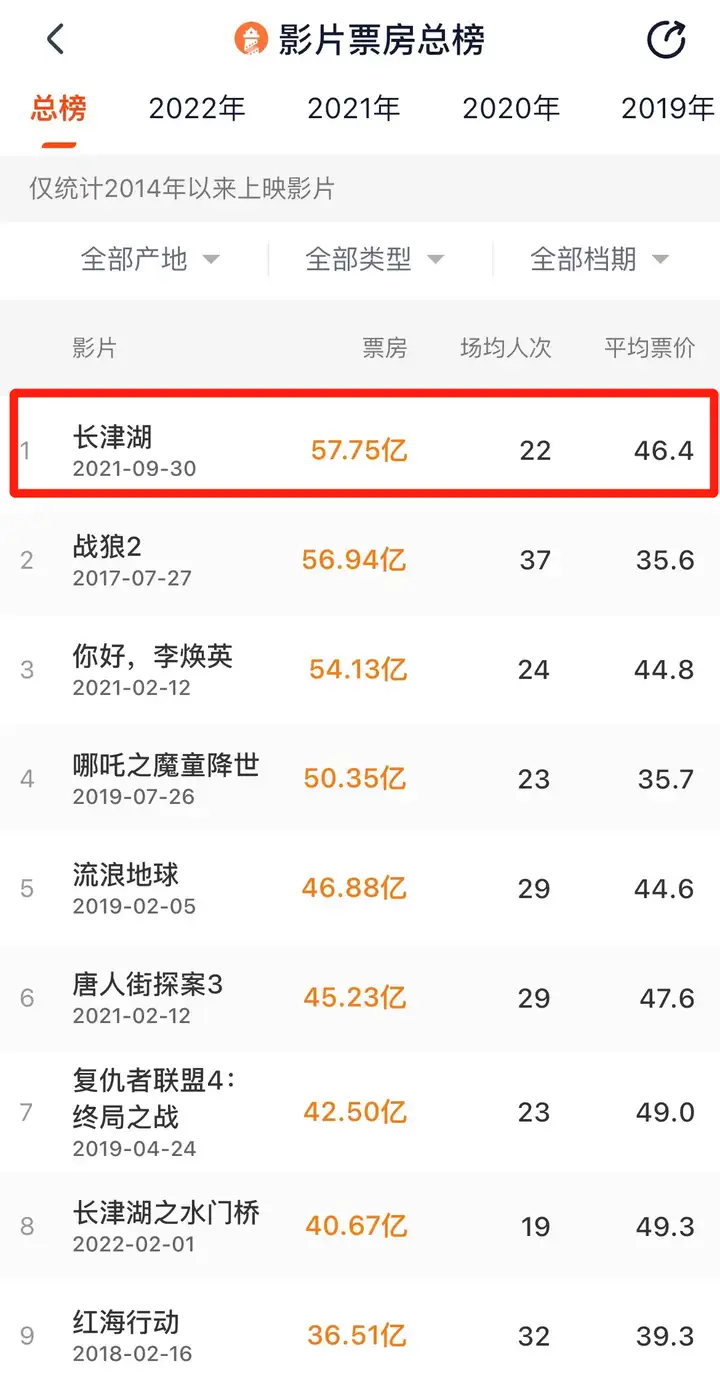Expand the 全部类型 filter dropdown
The image size is (720, 1377).
click(x=375, y=260)
